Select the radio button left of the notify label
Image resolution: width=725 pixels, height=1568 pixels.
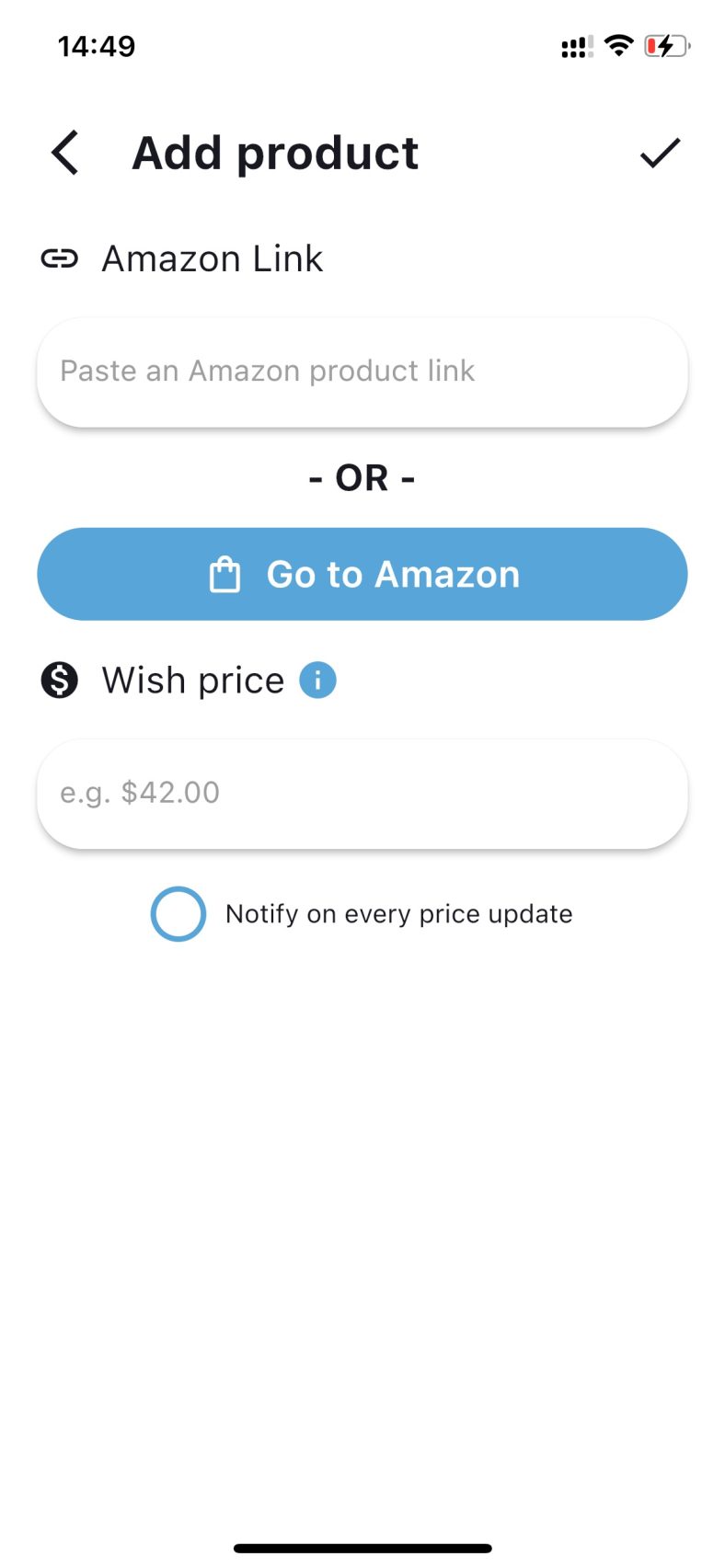(178, 913)
